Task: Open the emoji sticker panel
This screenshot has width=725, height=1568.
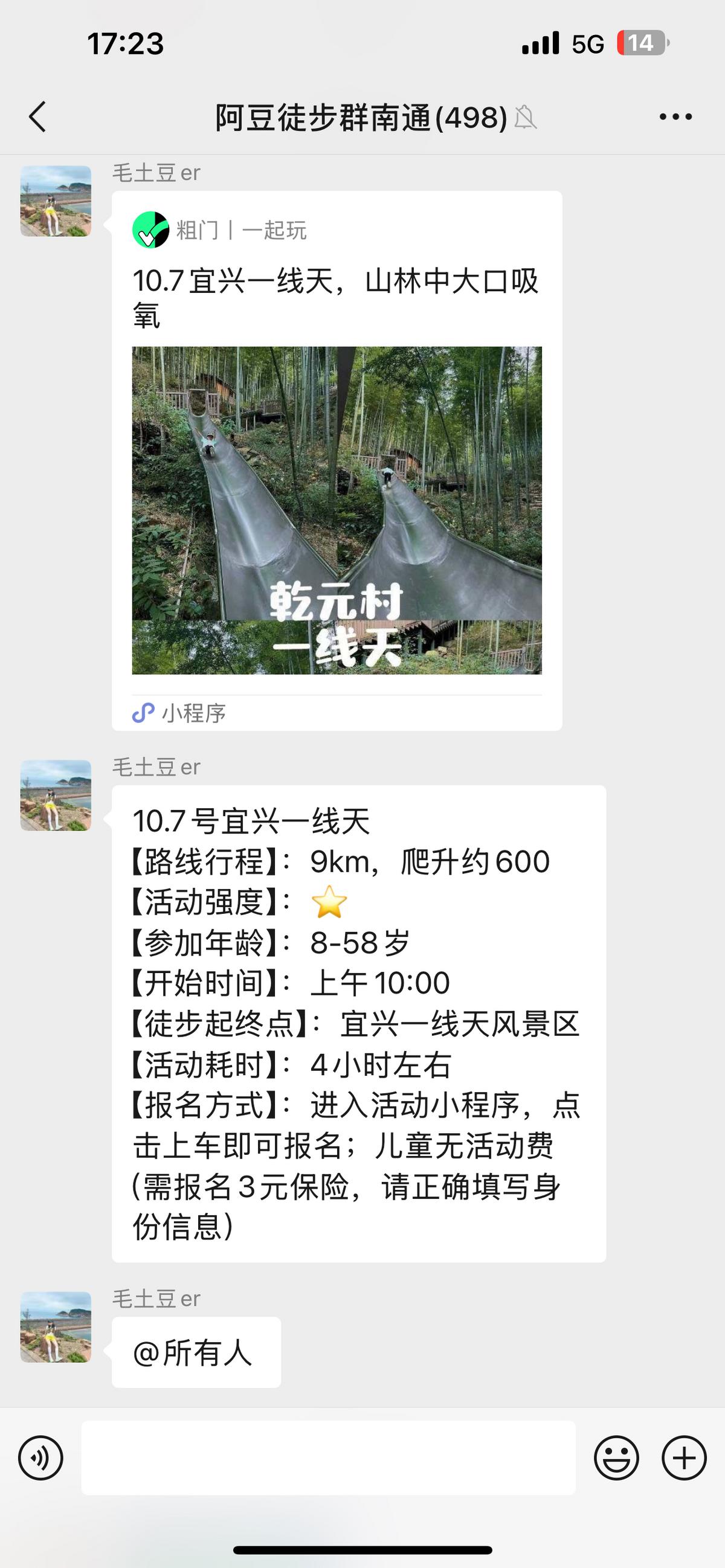Action: 616,1458
